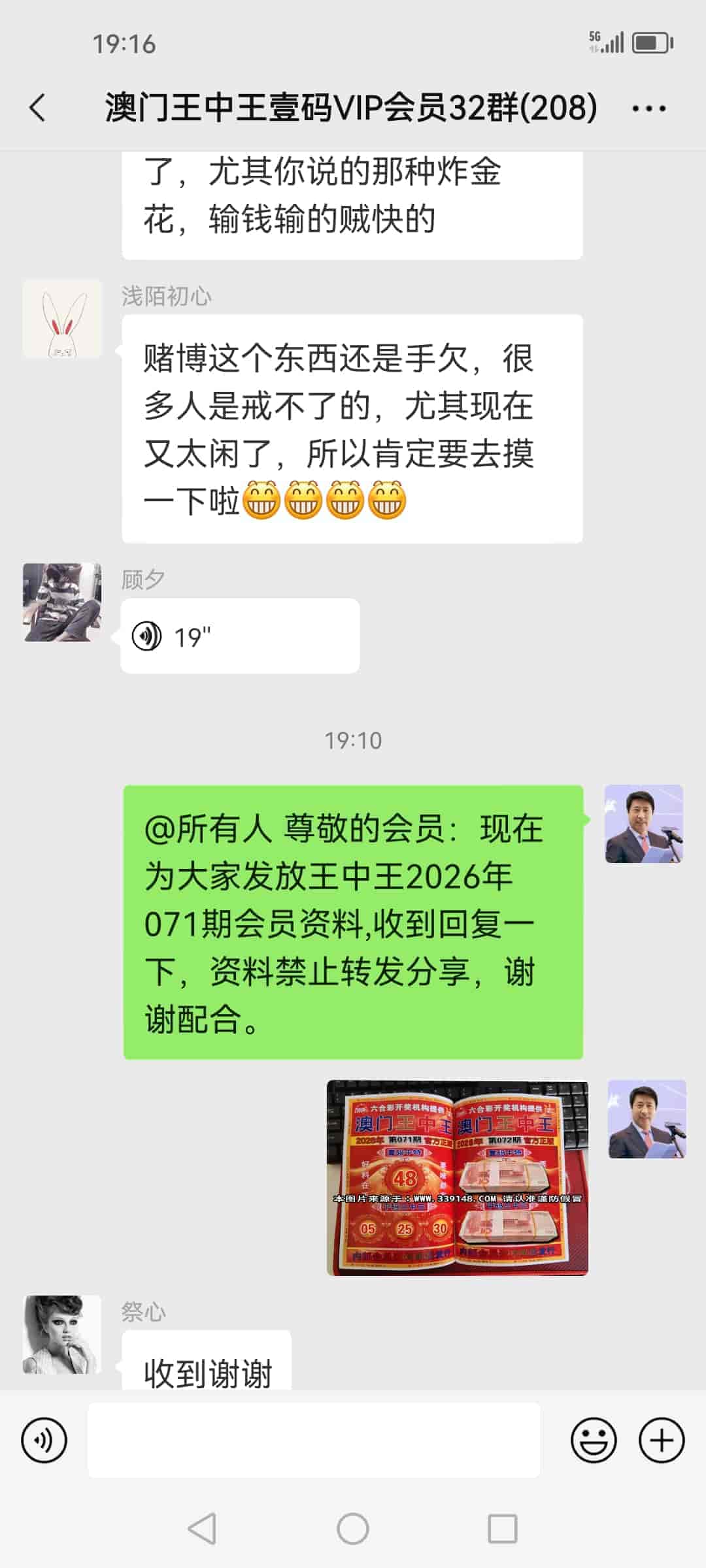706x1568 pixels.
Task: Open the shared 澳门王中王 picture
Action: 457,1177
